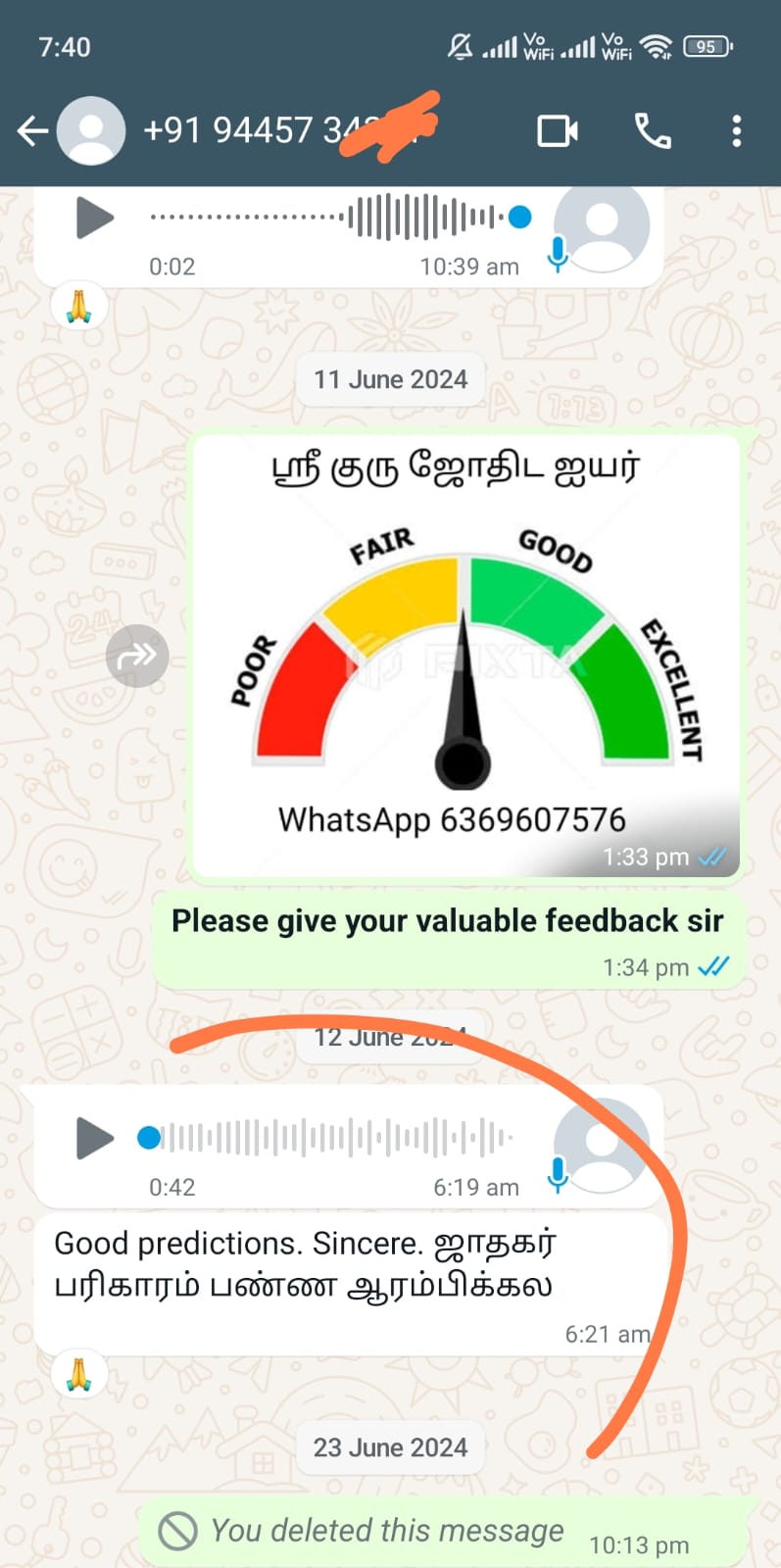Go back to the chat list
This screenshot has width=781, height=1568.
tap(32, 130)
